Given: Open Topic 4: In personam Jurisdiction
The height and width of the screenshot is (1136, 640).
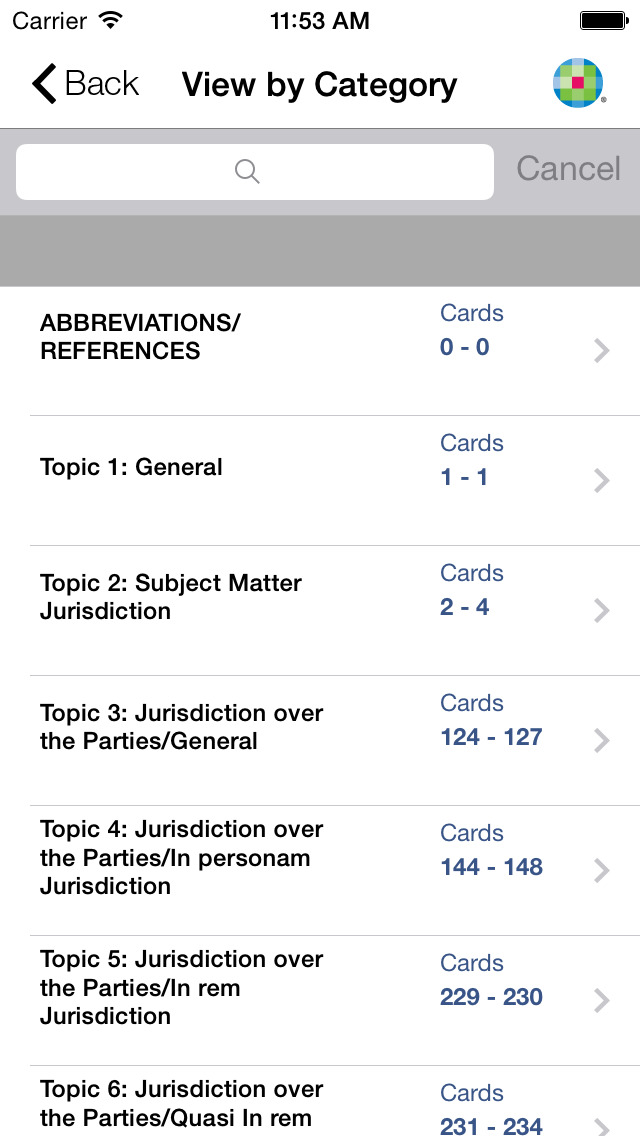Looking at the screenshot, I should [320, 870].
